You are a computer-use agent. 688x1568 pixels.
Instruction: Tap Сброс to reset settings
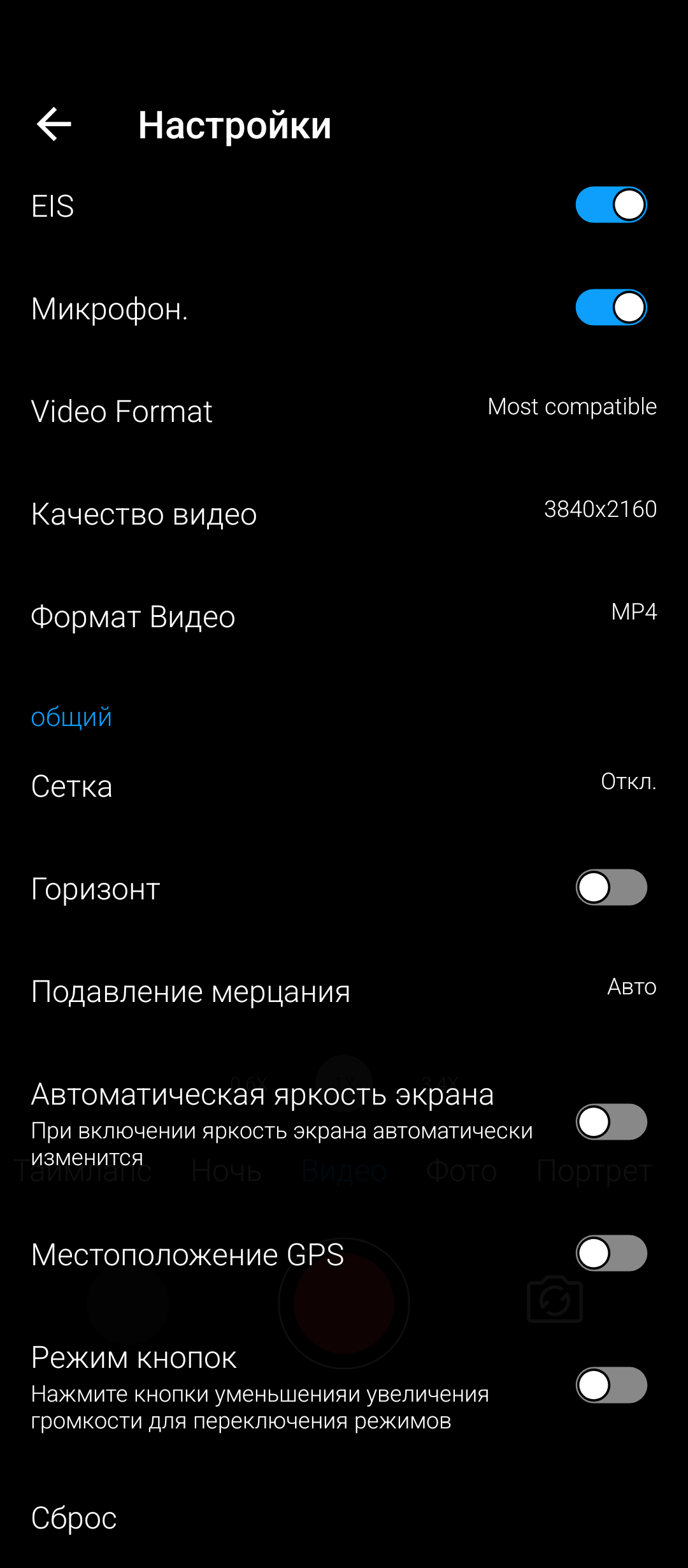pyautogui.click(x=344, y=1518)
